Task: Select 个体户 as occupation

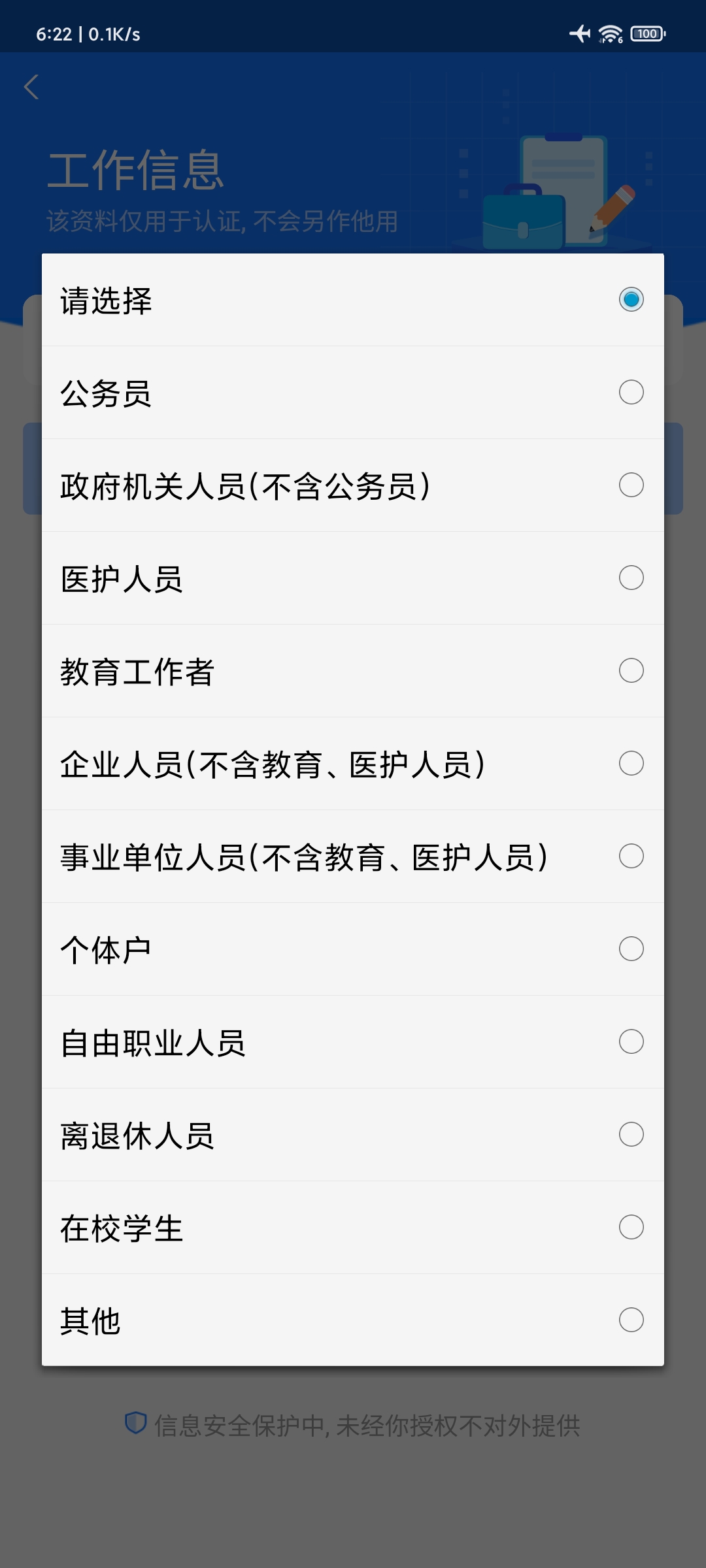Action: click(x=353, y=949)
